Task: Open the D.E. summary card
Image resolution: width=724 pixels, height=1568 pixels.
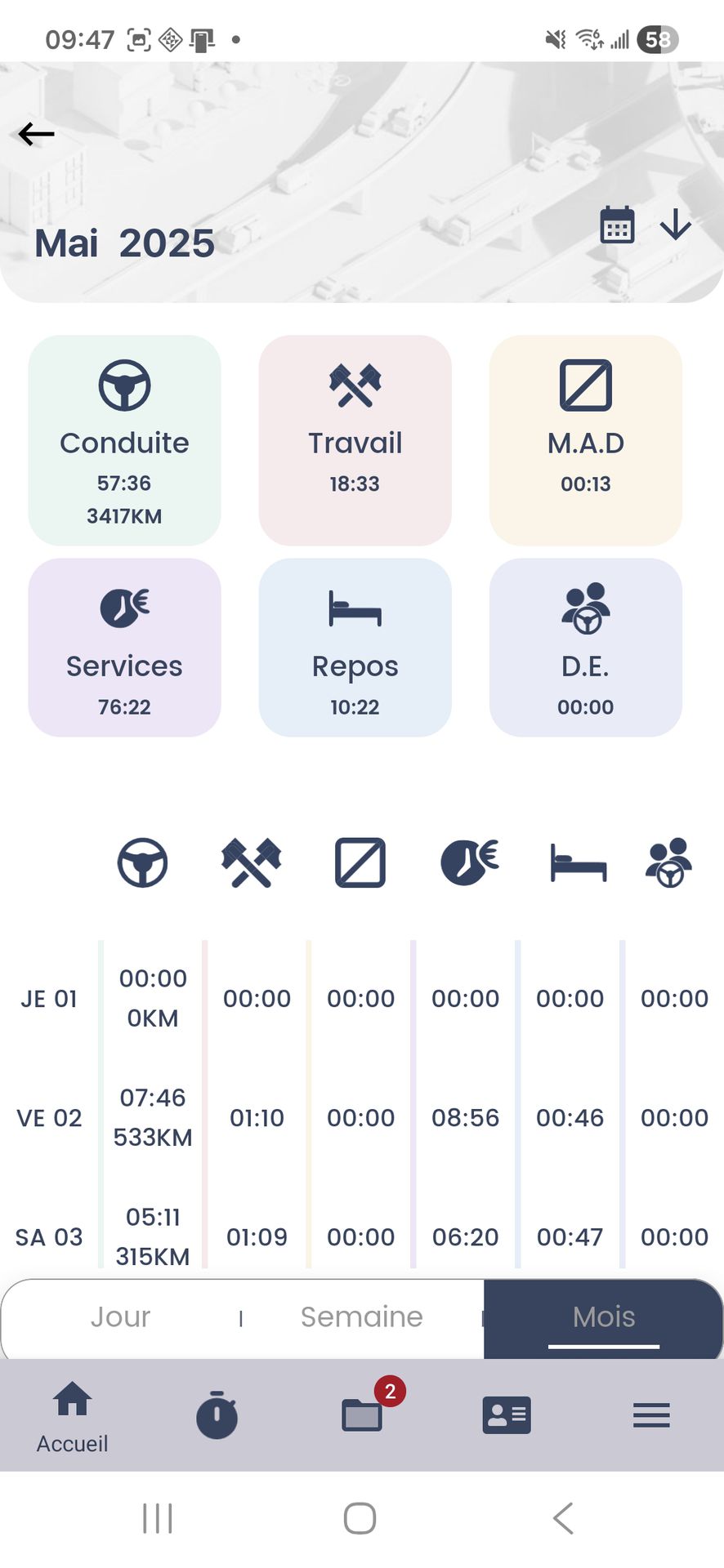Action: [x=585, y=648]
